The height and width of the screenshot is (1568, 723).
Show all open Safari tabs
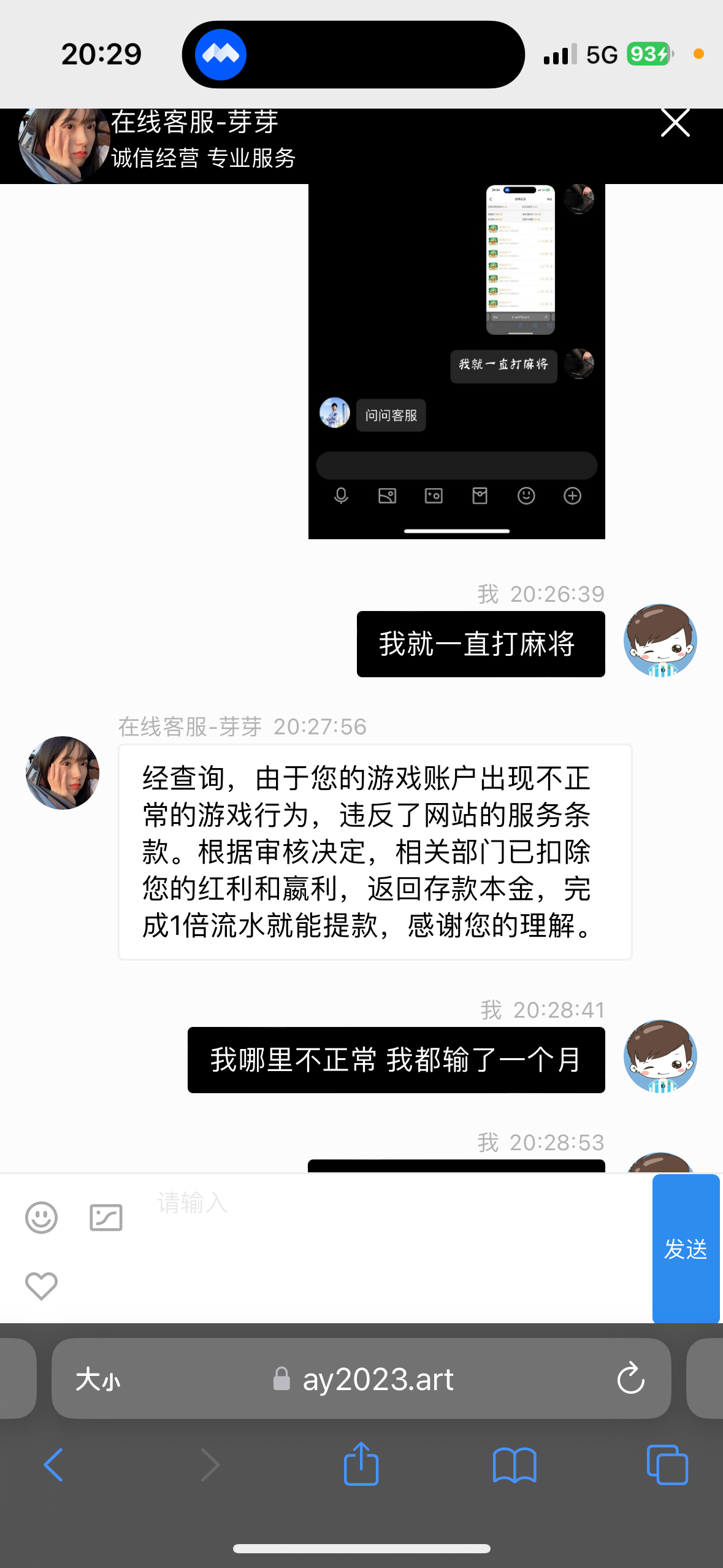[x=667, y=1465]
